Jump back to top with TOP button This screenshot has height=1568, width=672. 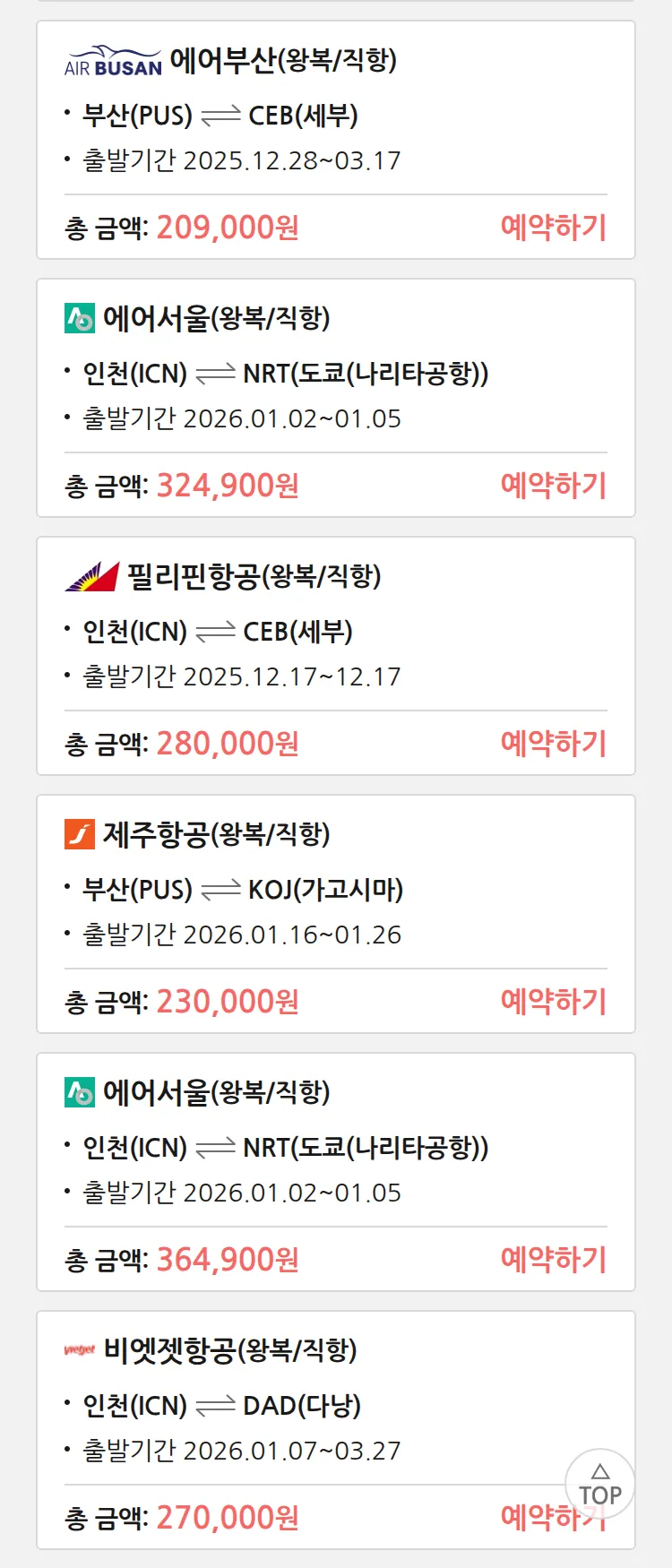click(x=599, y=1485)
